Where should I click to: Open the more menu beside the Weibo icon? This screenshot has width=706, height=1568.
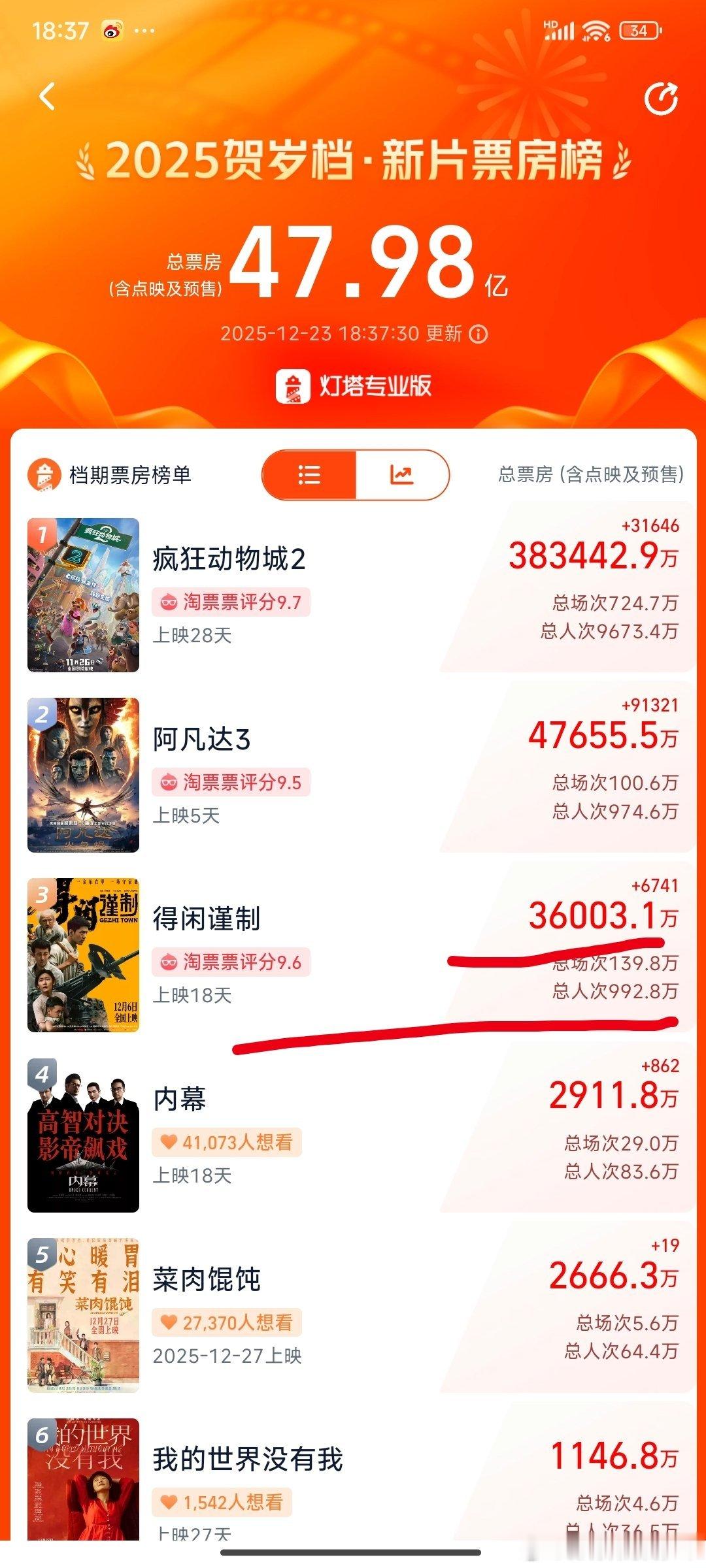144,29
